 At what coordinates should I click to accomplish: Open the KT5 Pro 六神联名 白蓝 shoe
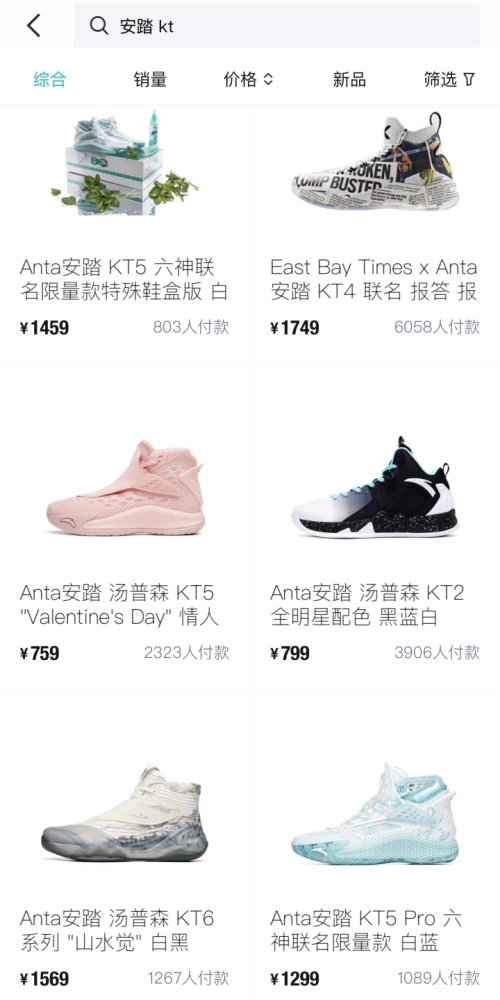click(375, 846)
